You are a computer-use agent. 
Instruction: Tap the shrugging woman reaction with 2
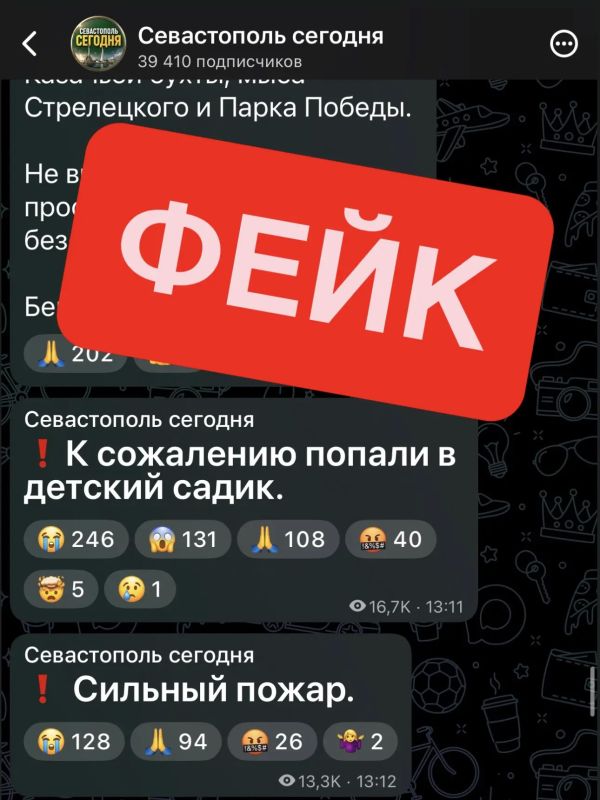point(360,741)
